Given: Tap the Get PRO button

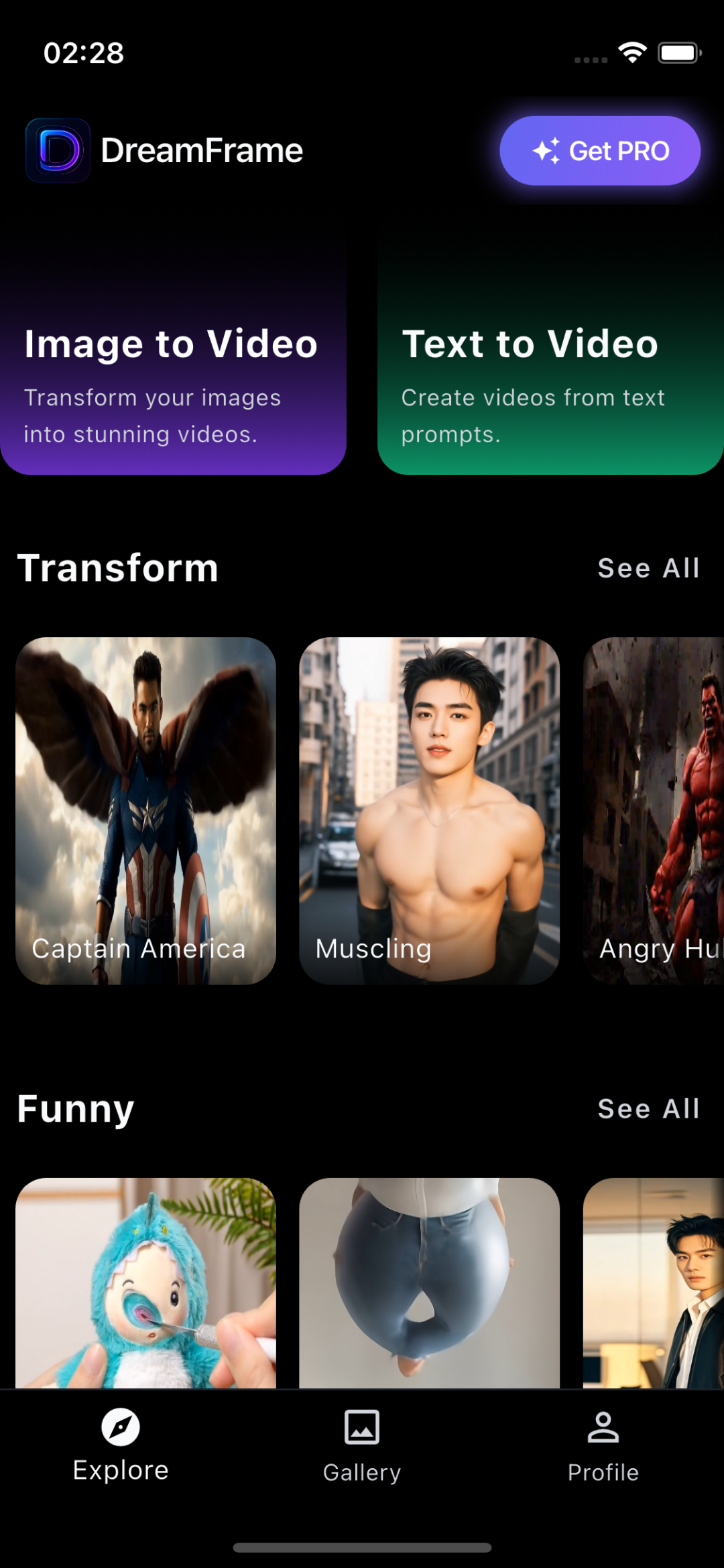Looking at the screenshot, I should coord(600,151).
